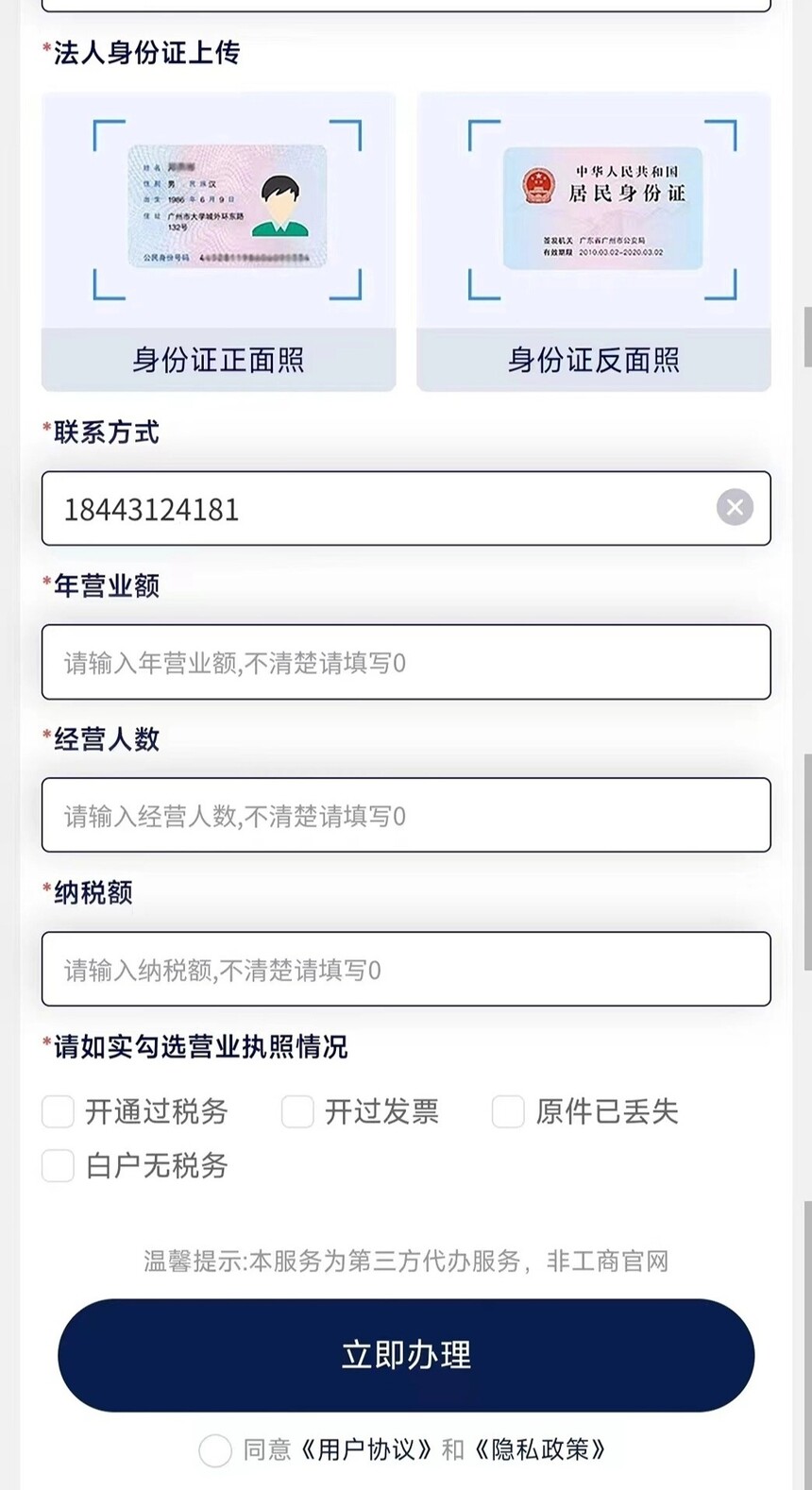The width and height of the screenshot is (812, 1490).
Task: Check the 白户无税务 option
Action: (59, 1165)
